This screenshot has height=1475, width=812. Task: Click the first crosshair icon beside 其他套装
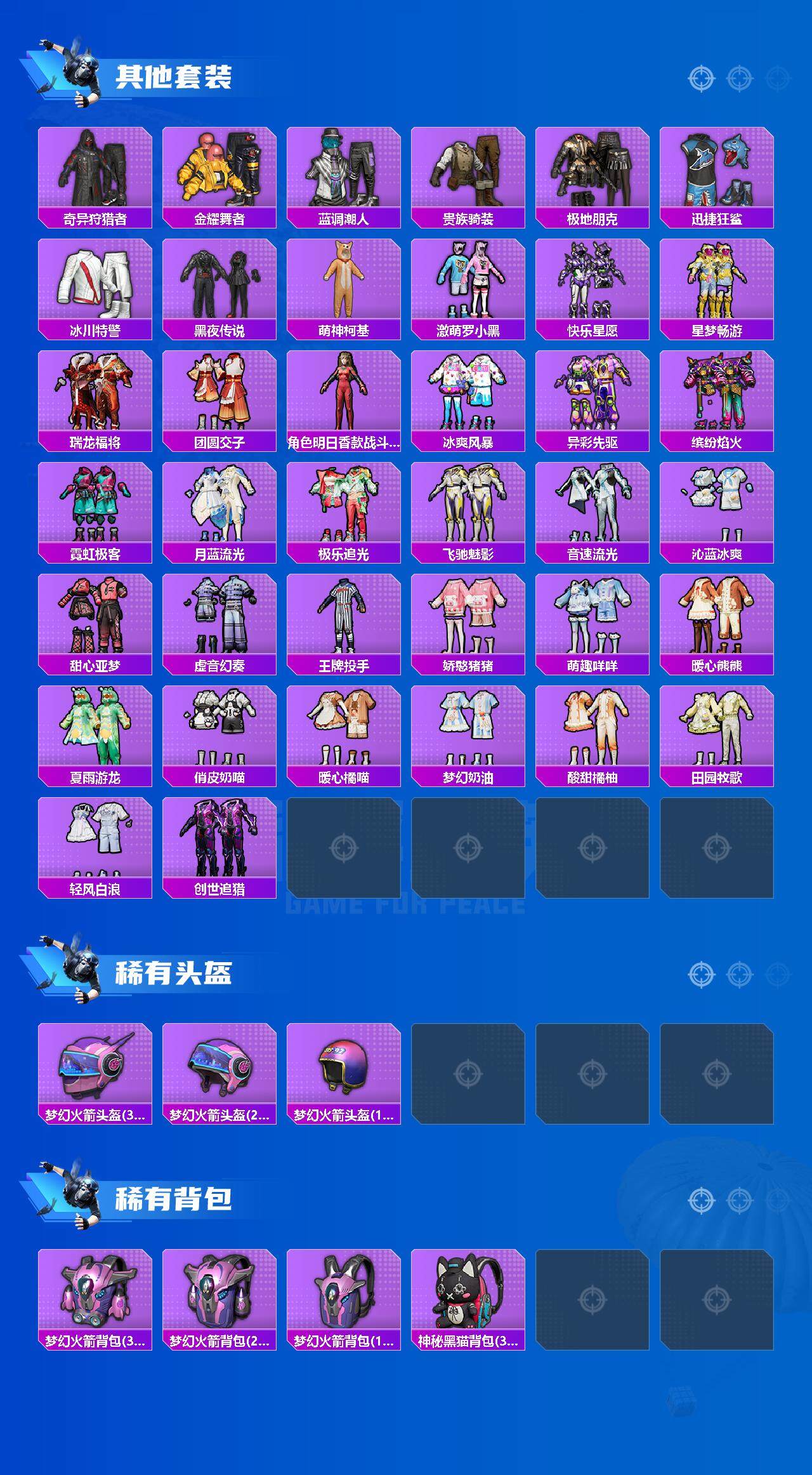(701, 79)
